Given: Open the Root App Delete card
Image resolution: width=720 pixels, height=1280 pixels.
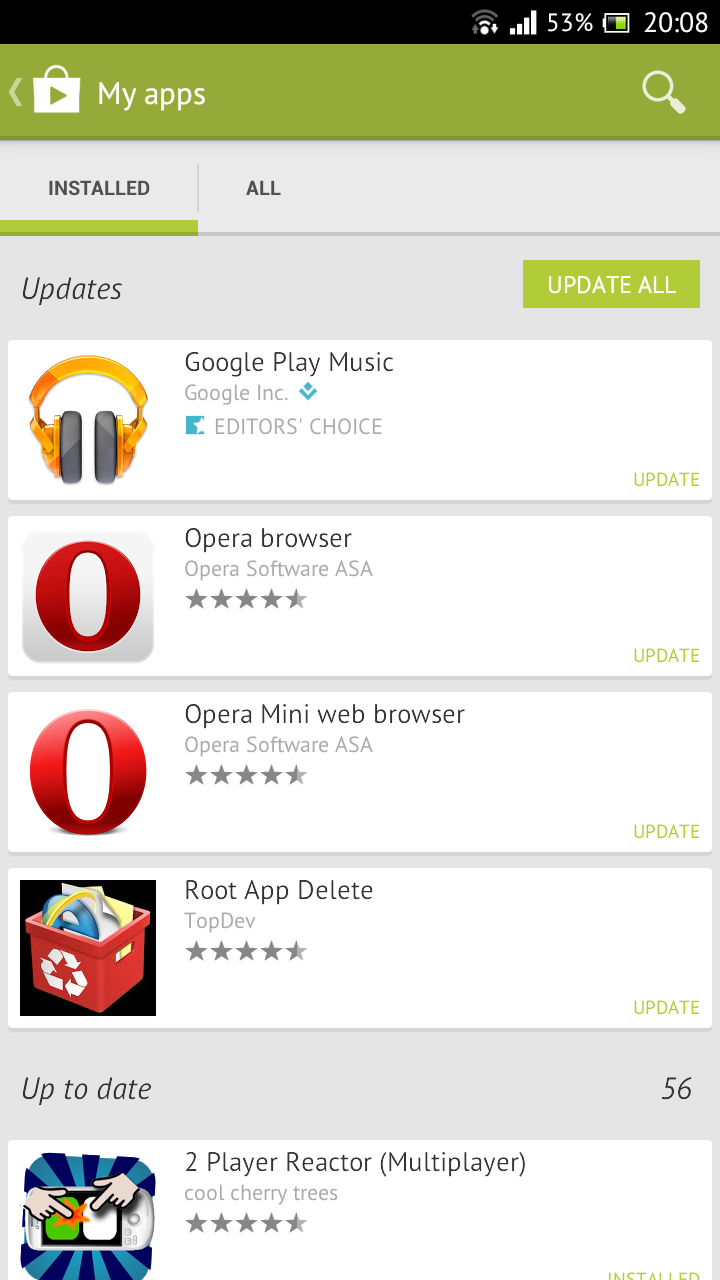Looking at the screenshot, I should click(360, 948).
